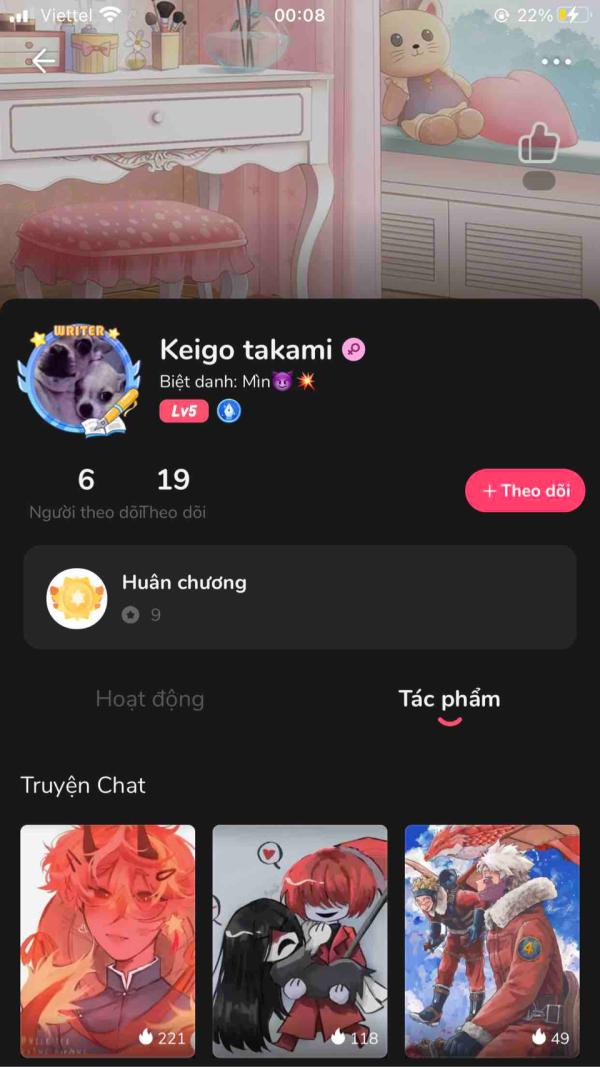Tap the Lv5 level badge

pos(184,411)
